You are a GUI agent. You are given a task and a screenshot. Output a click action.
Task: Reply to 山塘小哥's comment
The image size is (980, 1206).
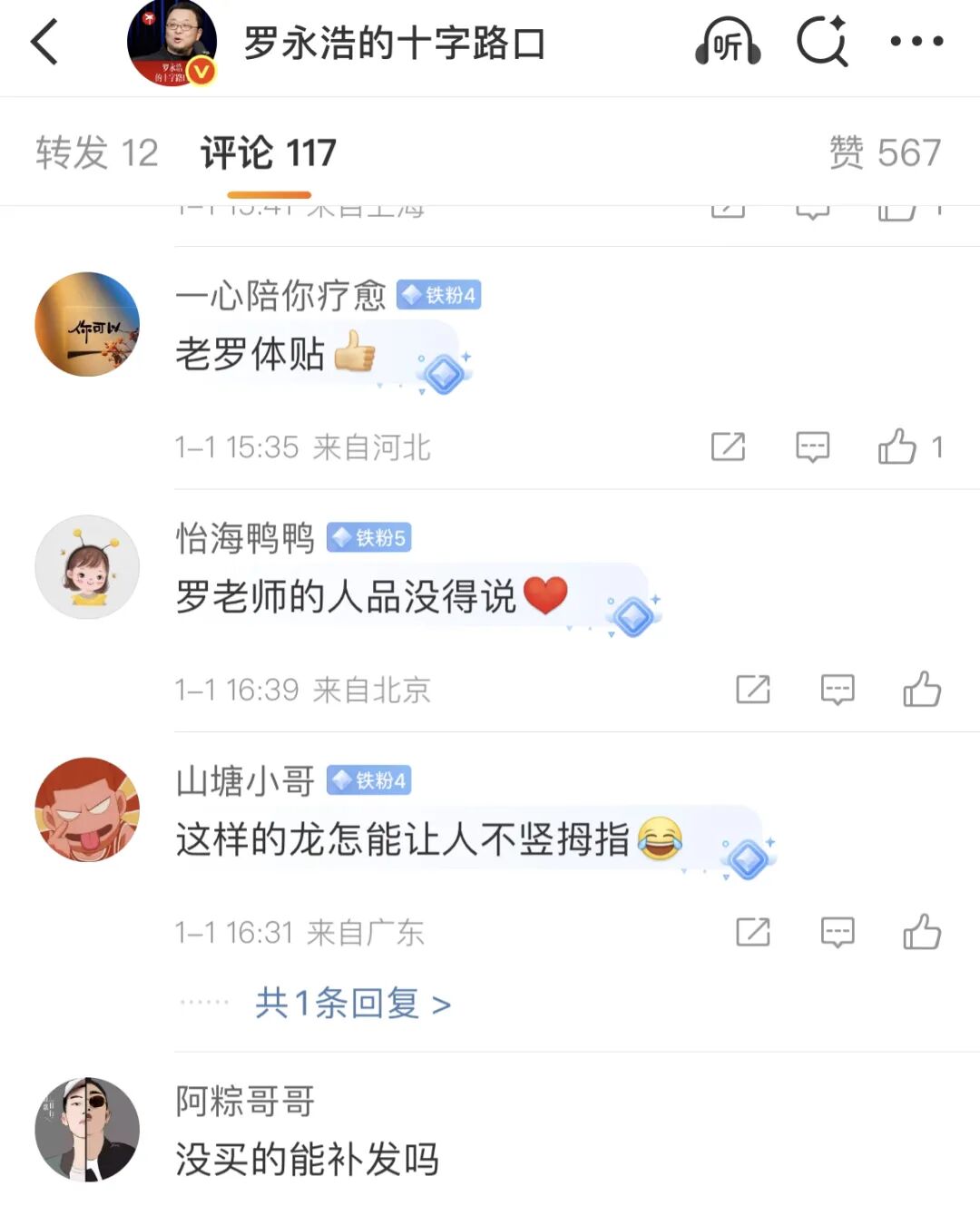(x=837, y=932)
